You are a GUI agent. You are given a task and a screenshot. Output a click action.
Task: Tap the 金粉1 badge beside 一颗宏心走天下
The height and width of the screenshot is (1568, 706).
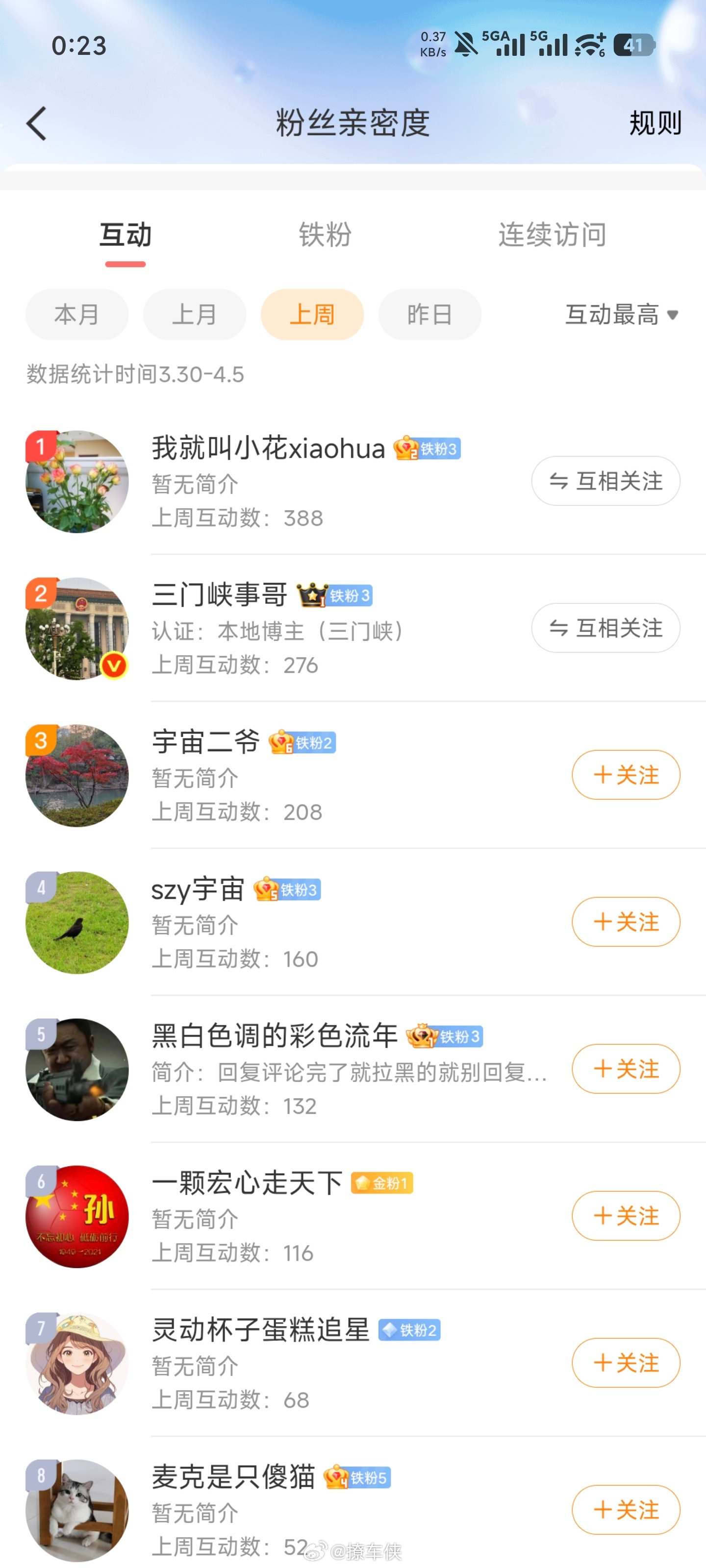click(x=382, y=1181)
